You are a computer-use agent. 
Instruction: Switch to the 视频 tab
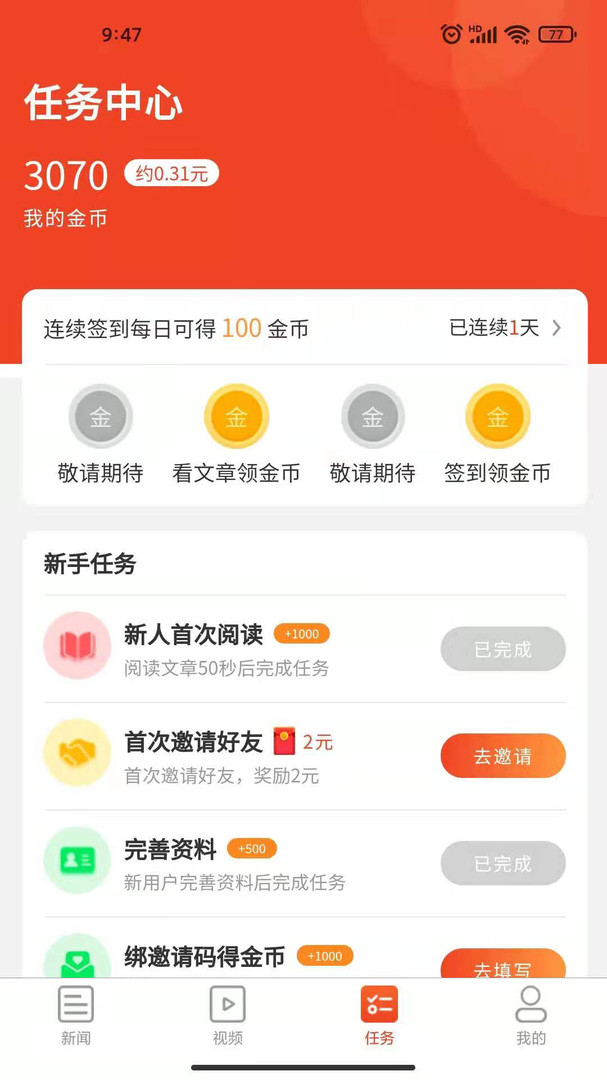(x=227, y=1016)
